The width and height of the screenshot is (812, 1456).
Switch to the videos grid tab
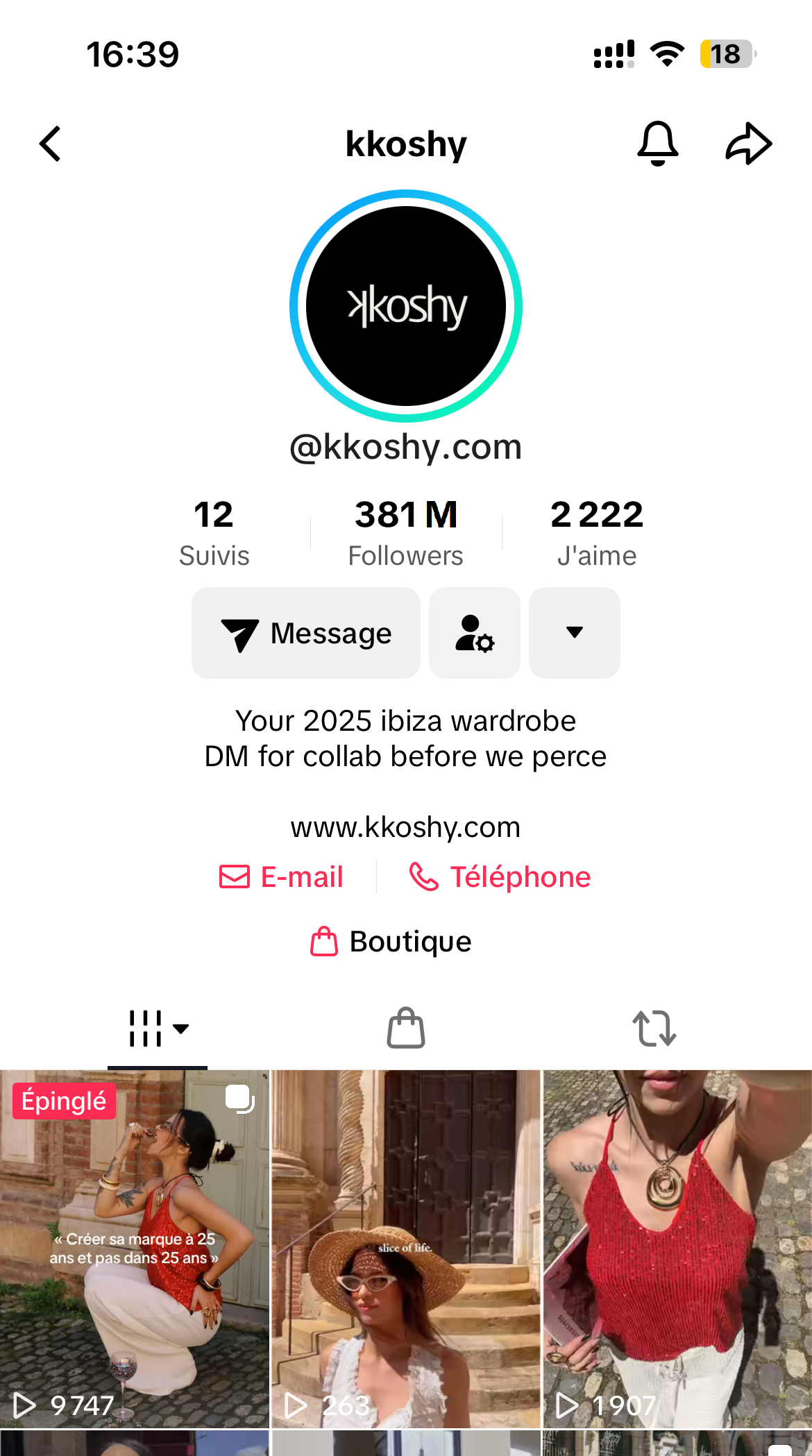(158, 1028)
